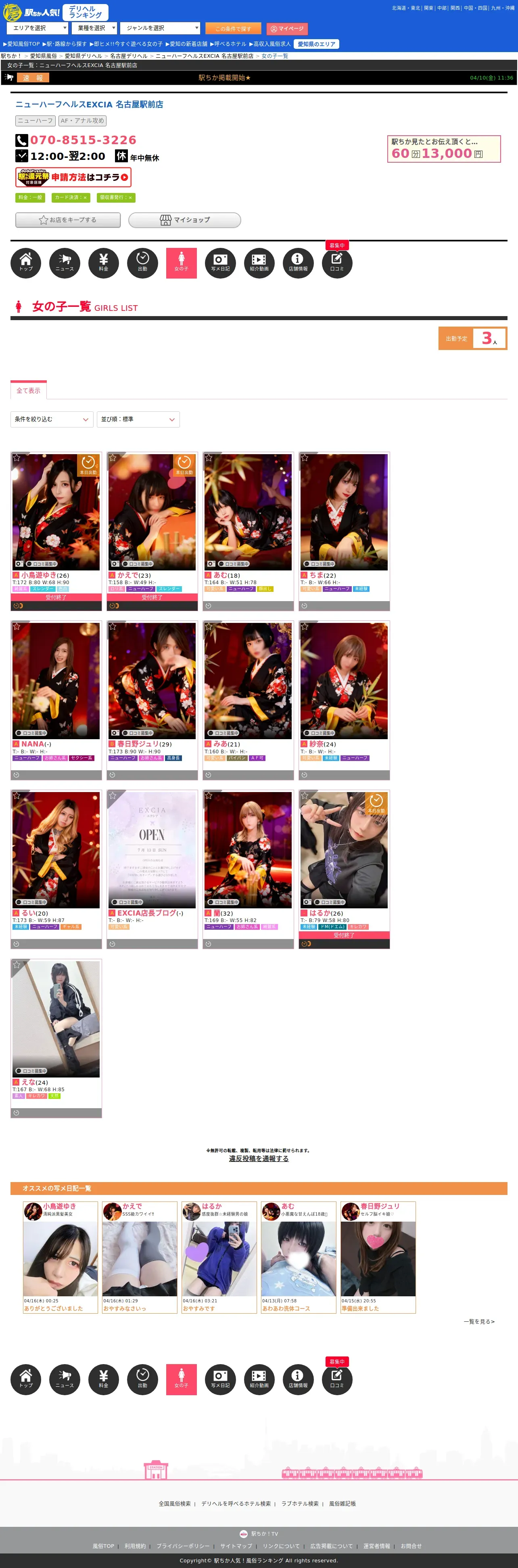This screenshot has height=1568, width=518.
Task: Expand the 条件を絞り込む dropdown
Action: coord(52,419)
